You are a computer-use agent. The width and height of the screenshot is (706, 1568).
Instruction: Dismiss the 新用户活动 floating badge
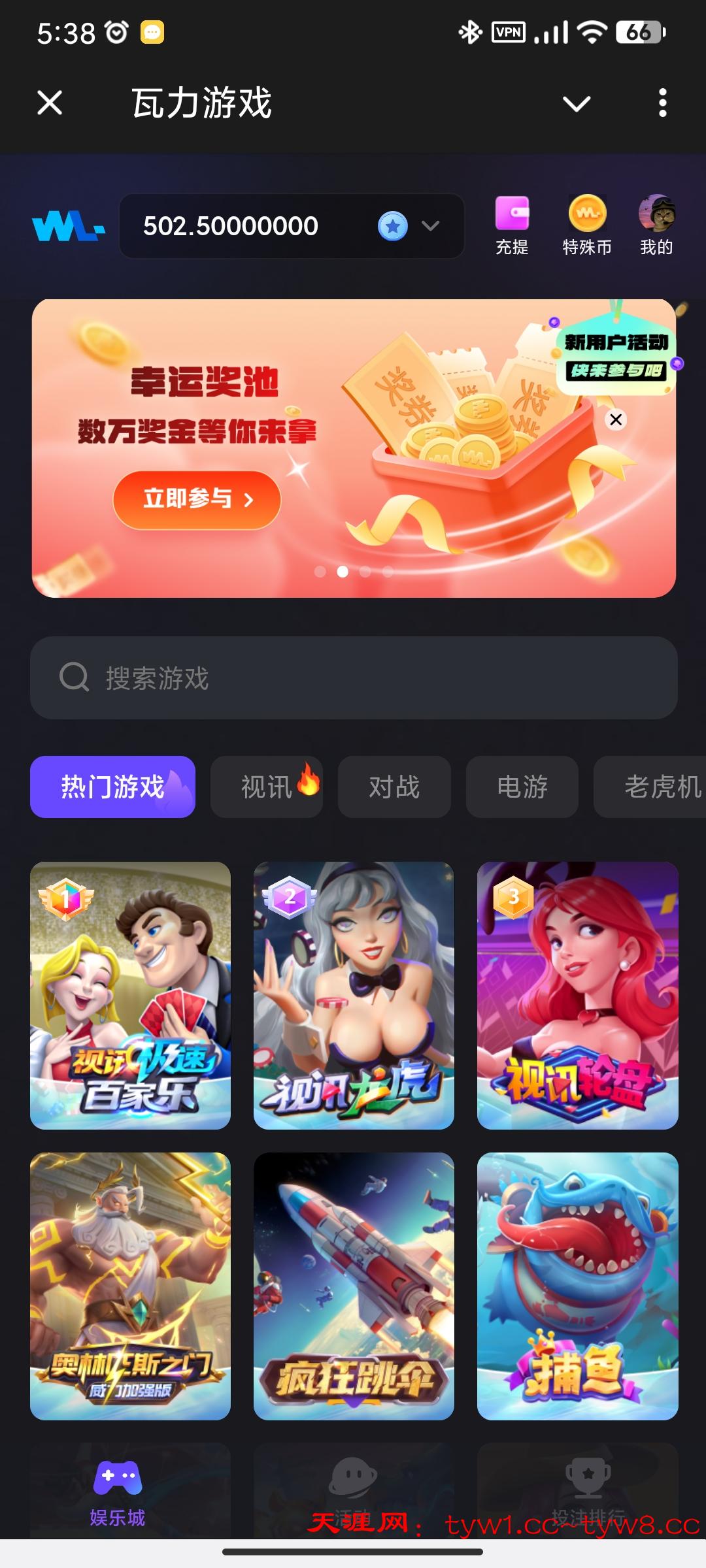(616, 419)
